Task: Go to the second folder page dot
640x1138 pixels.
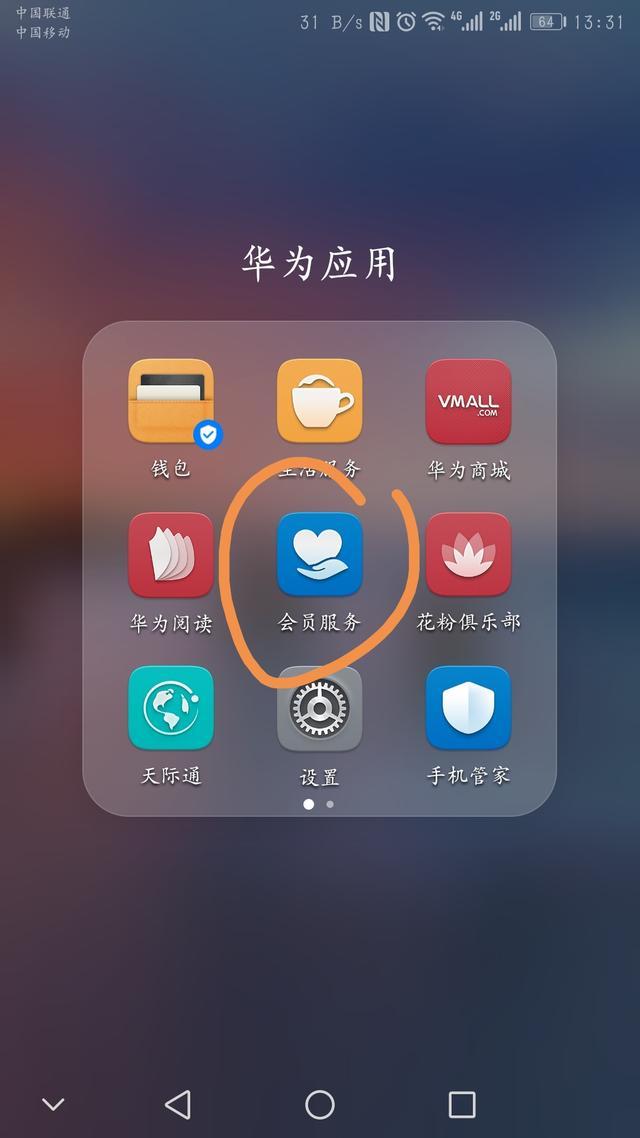Action: (x=330, y=804)
